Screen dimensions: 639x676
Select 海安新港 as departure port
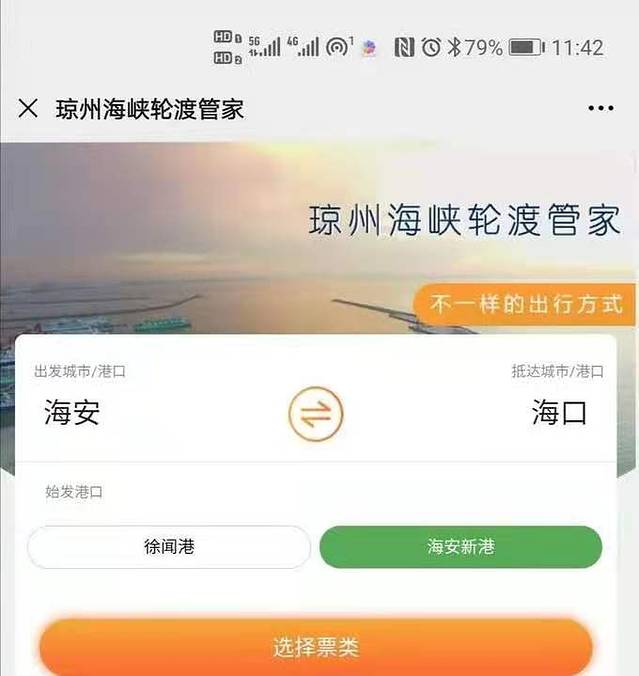460,547
